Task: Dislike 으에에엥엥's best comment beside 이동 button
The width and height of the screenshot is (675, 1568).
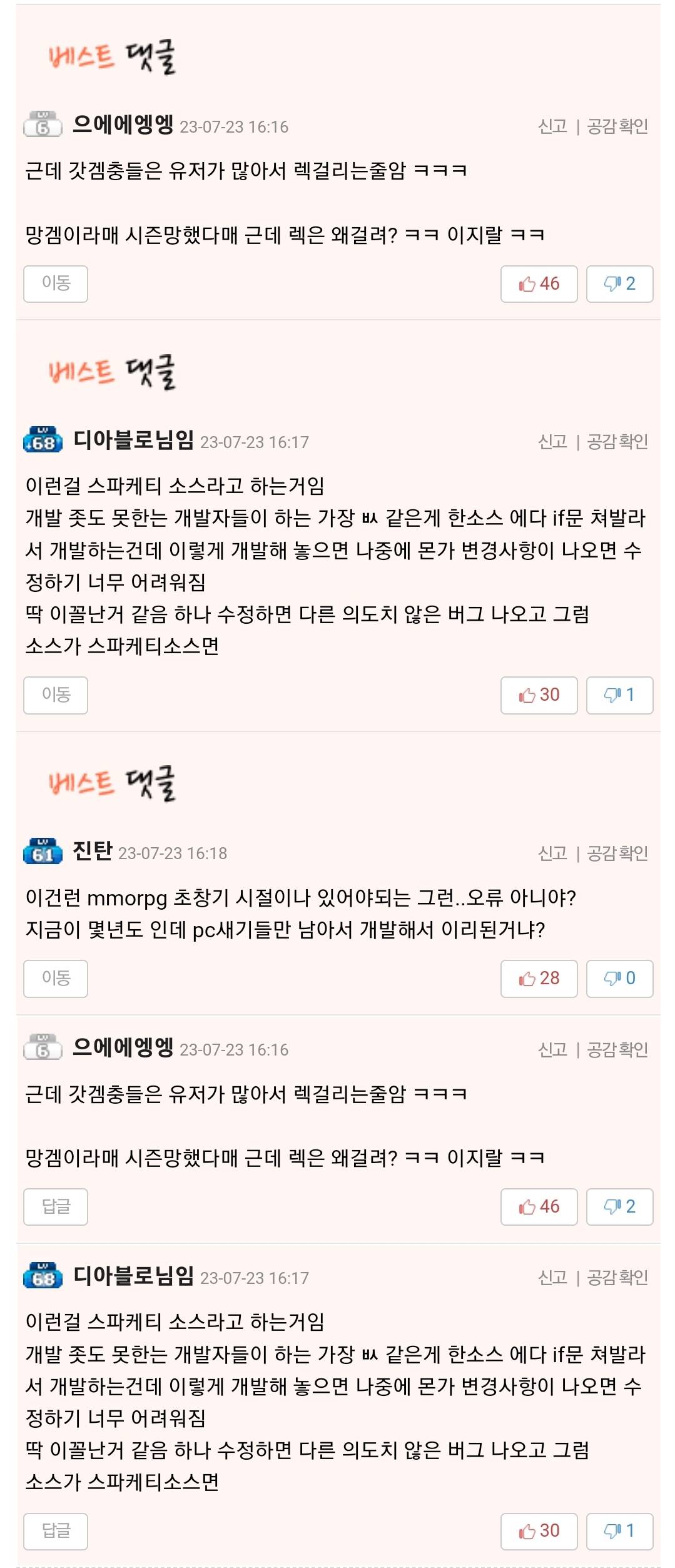Action: [619, 284]
